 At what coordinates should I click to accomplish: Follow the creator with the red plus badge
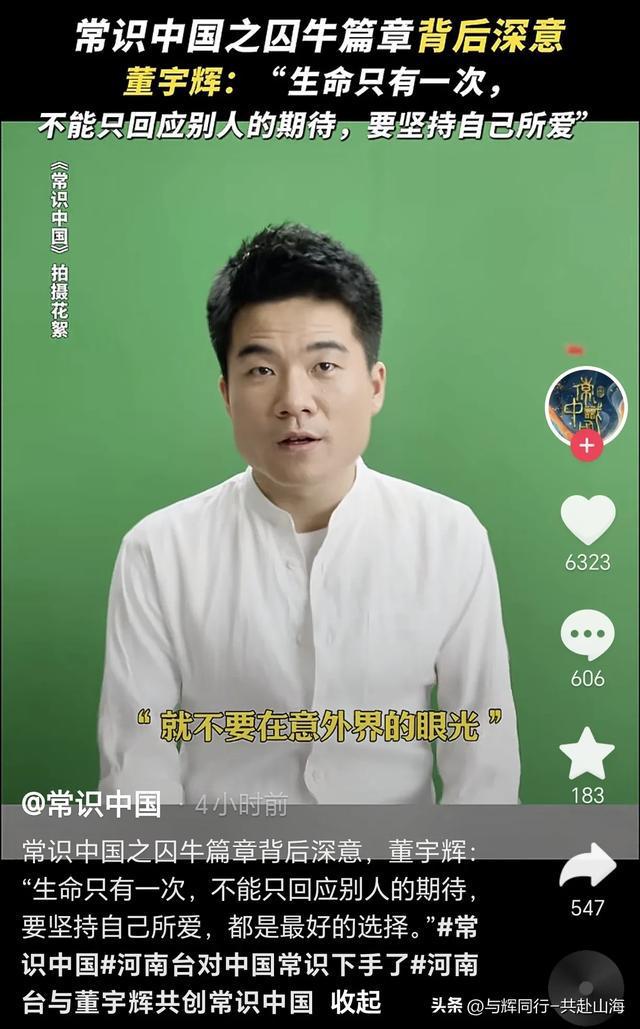587,444
